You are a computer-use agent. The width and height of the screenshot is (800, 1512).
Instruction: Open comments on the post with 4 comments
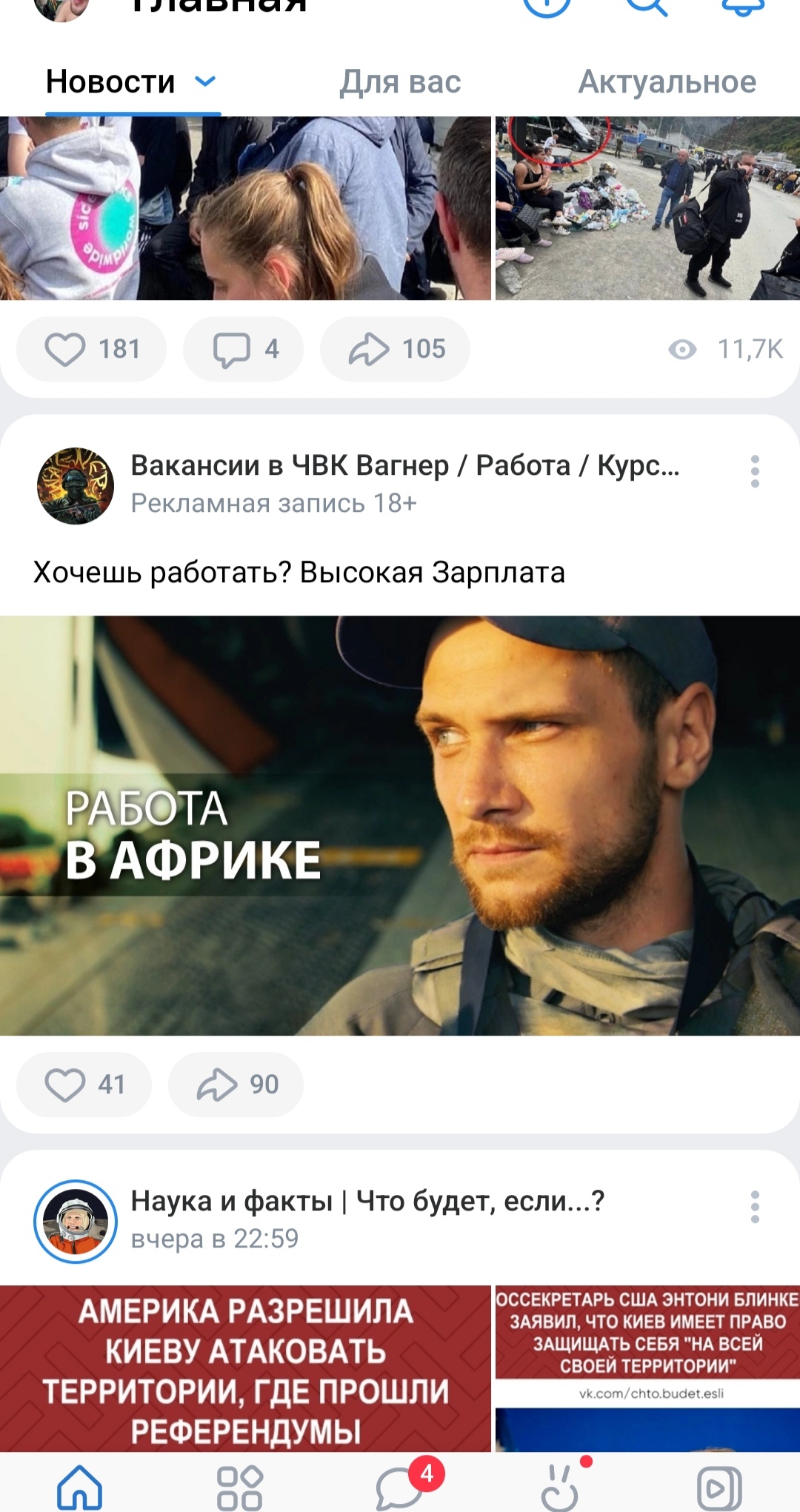pyautogui.click(x=244, y=349)
